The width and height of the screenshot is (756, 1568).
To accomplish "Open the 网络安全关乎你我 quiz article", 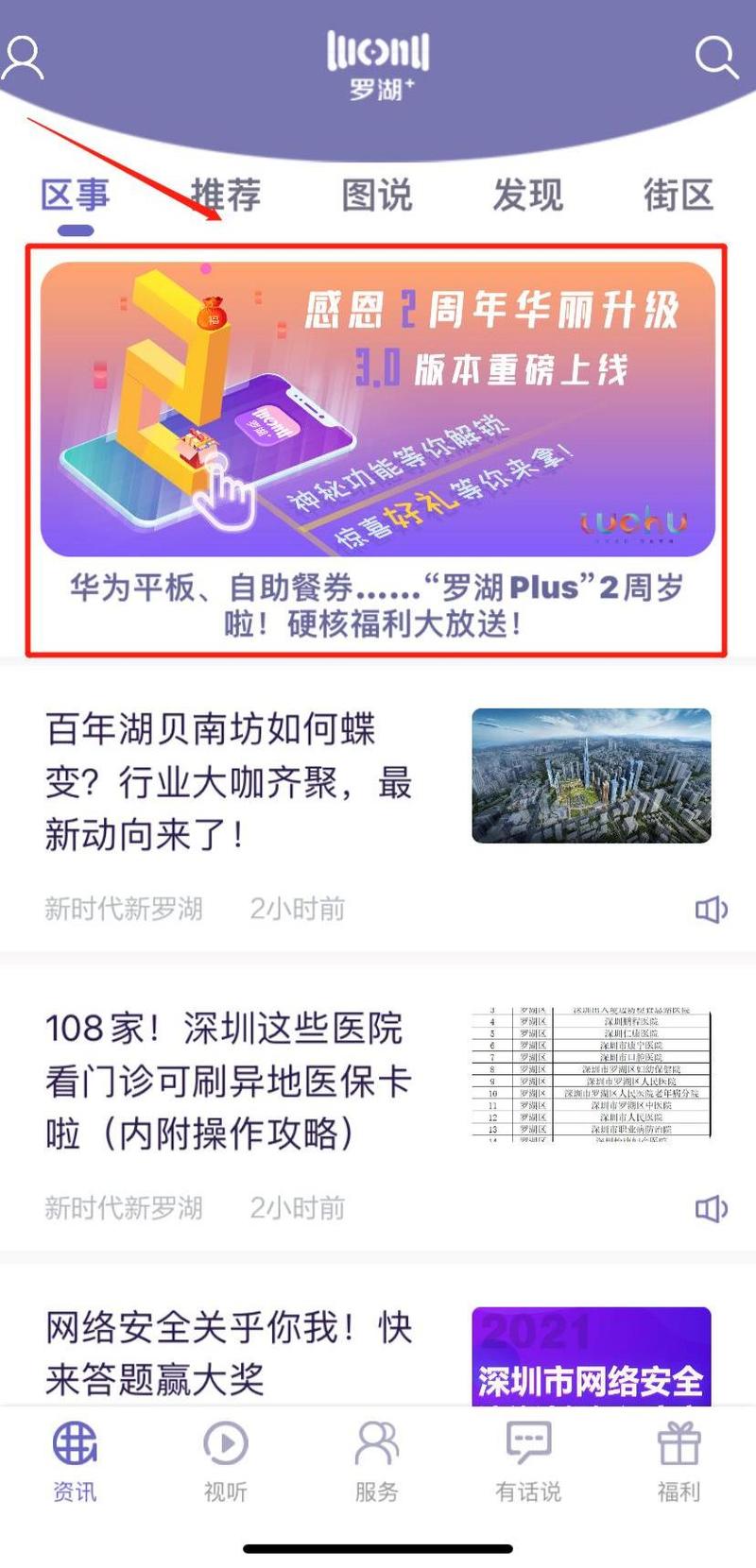I will pos(229,1353).
